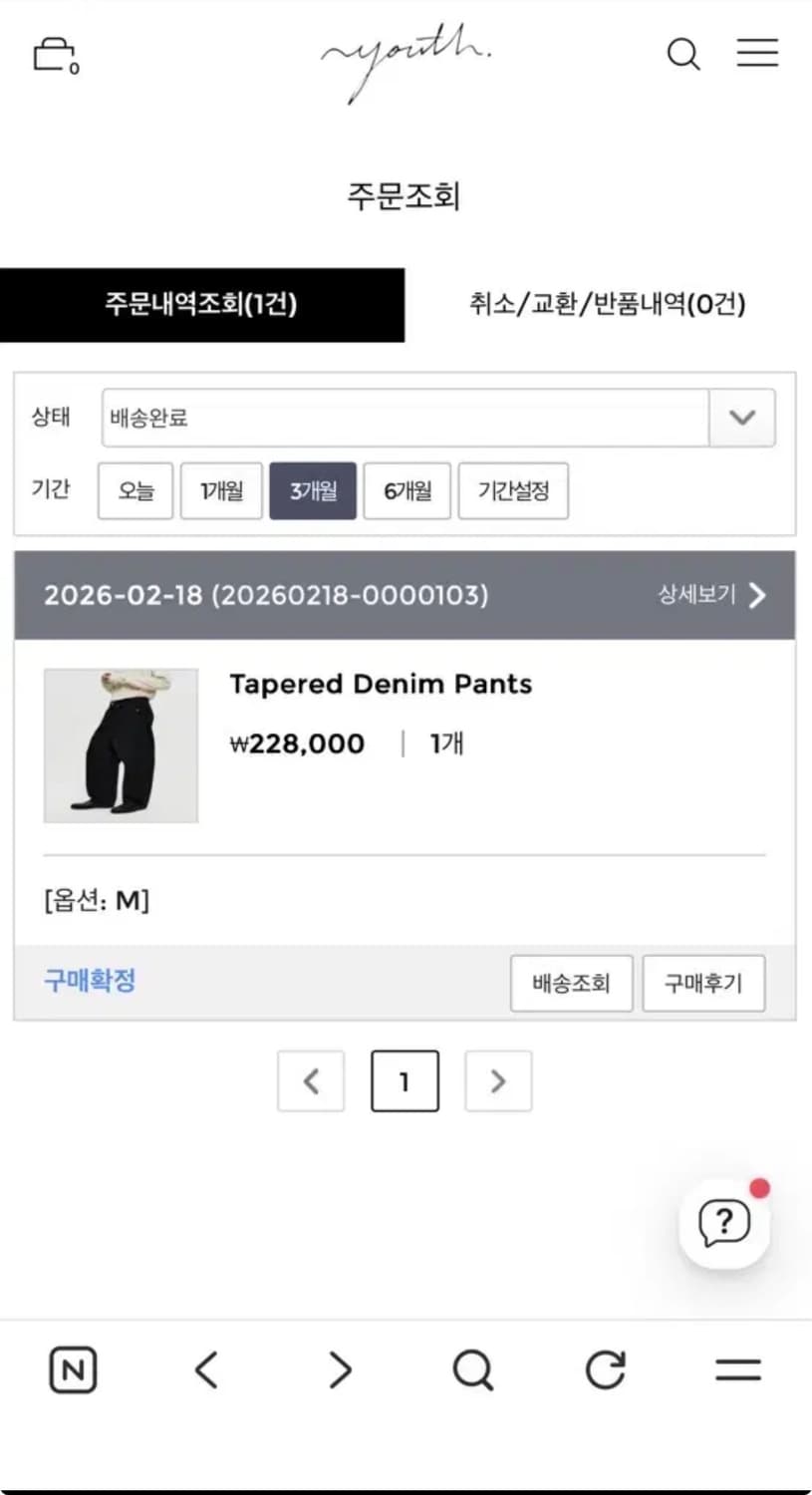Image resolution: width=812 pixels, height=1495 pixels.
Task: Select the 오늘 period filter
Action: click(135, 490)
